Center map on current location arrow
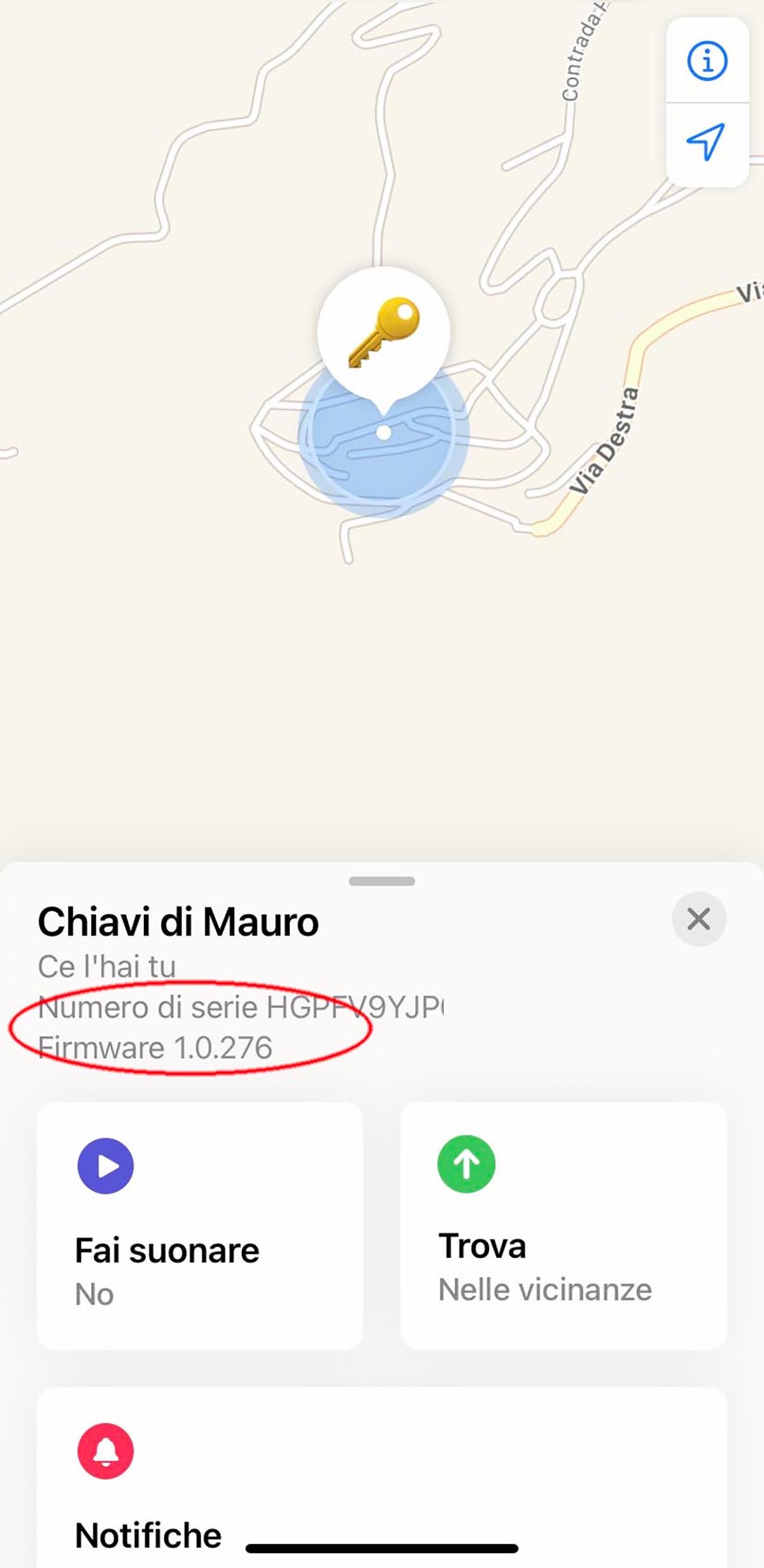Screen dimensions: 764x1568 coord(707,141)
